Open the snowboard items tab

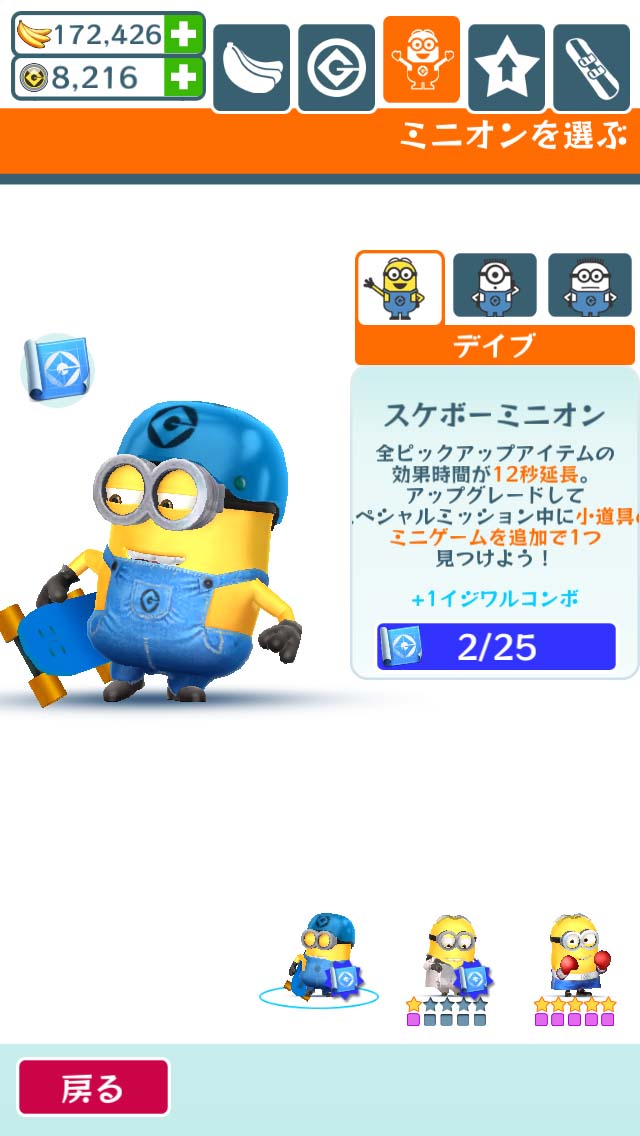click(x=591, y=67)
